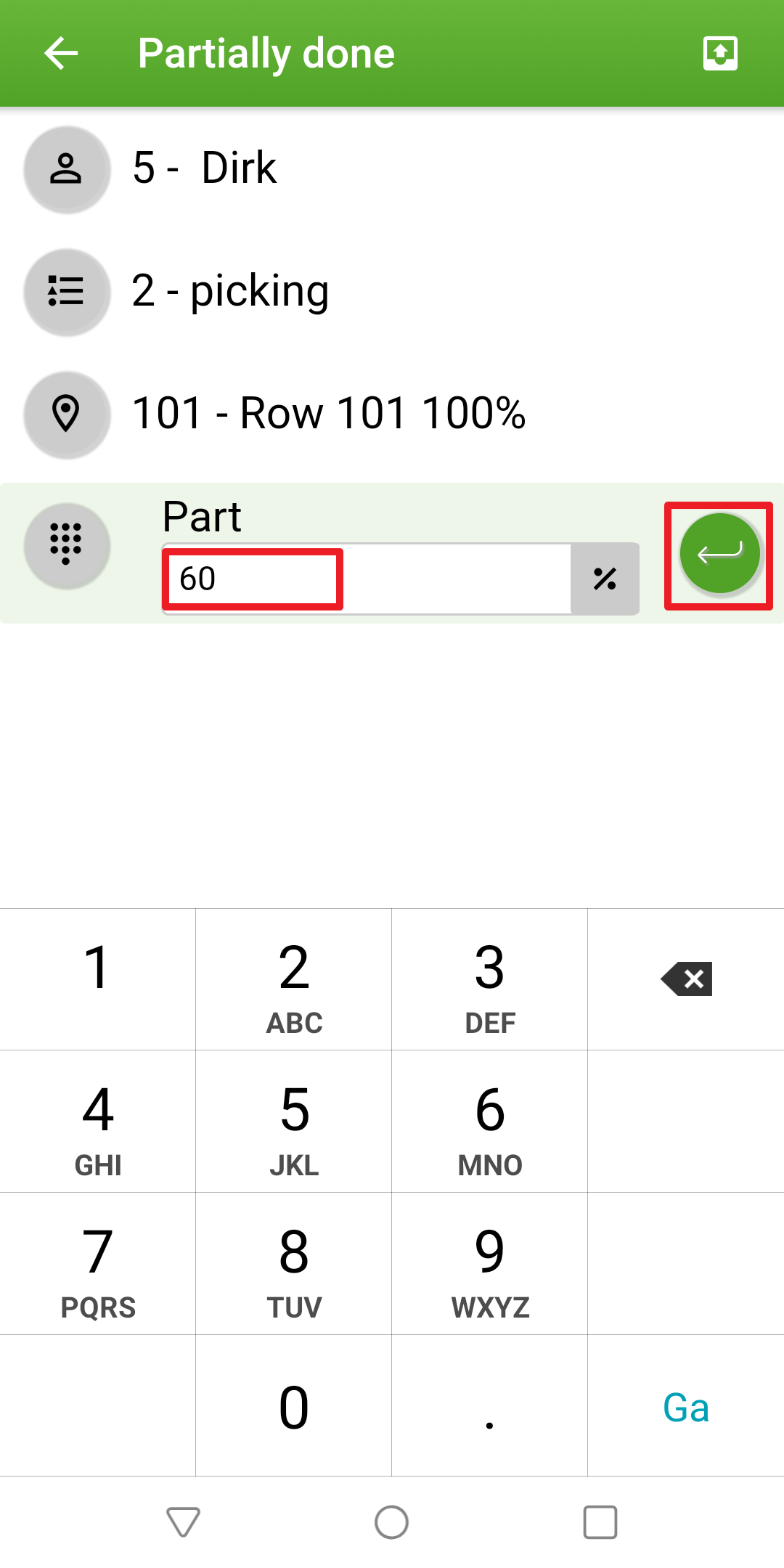Image resolution: width=784 pixels, height=1568 pixels.
Task: Enter digit 9 on the keypad
Action: pos(490,1264)
